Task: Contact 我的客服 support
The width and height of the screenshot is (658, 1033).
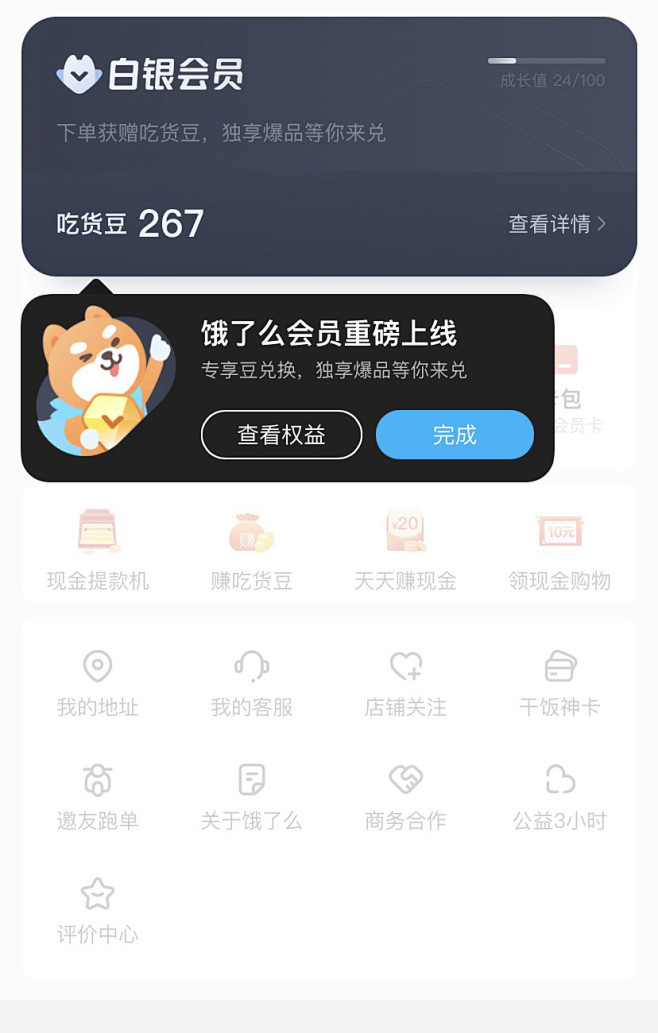Action: click(x=251, y=684)
